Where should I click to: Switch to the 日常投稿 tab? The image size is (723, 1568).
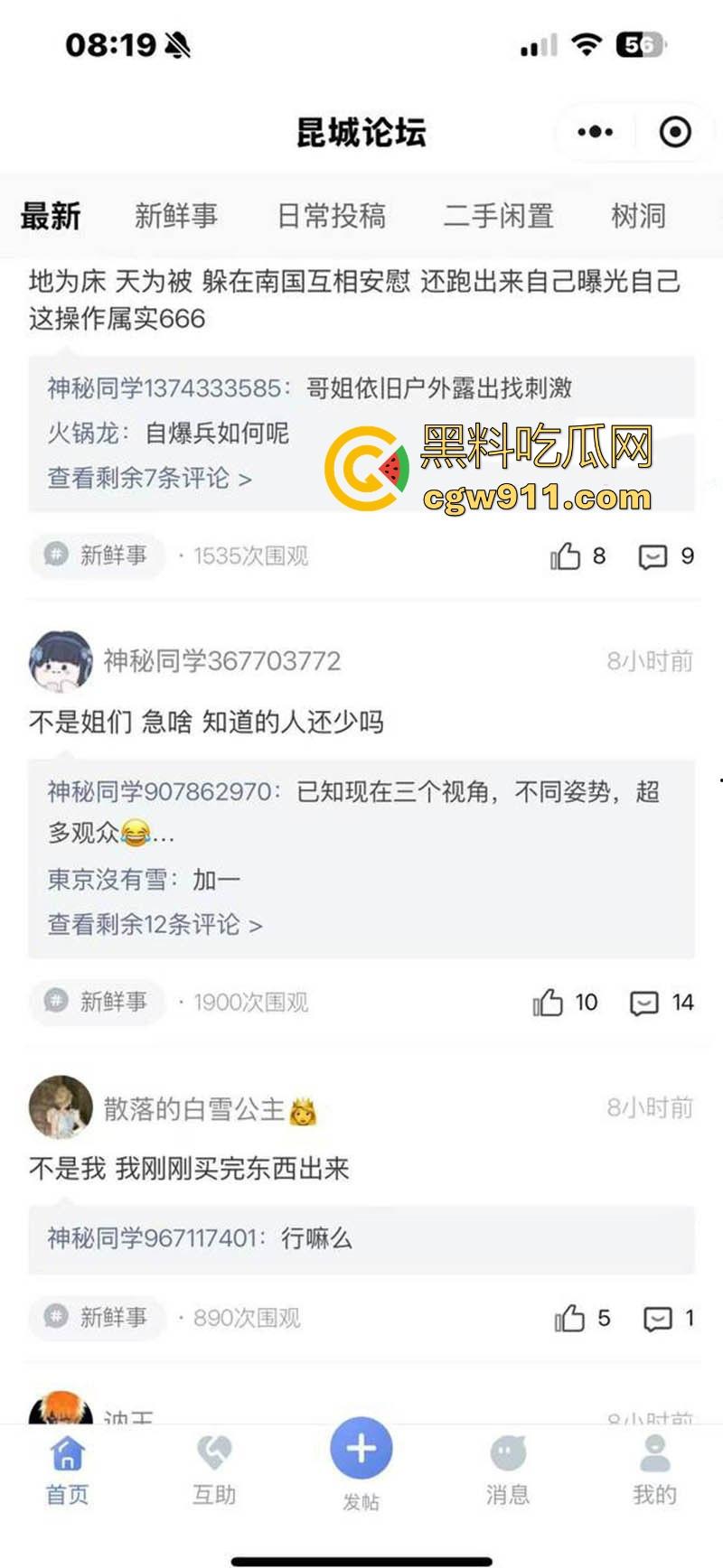(332, 216)
